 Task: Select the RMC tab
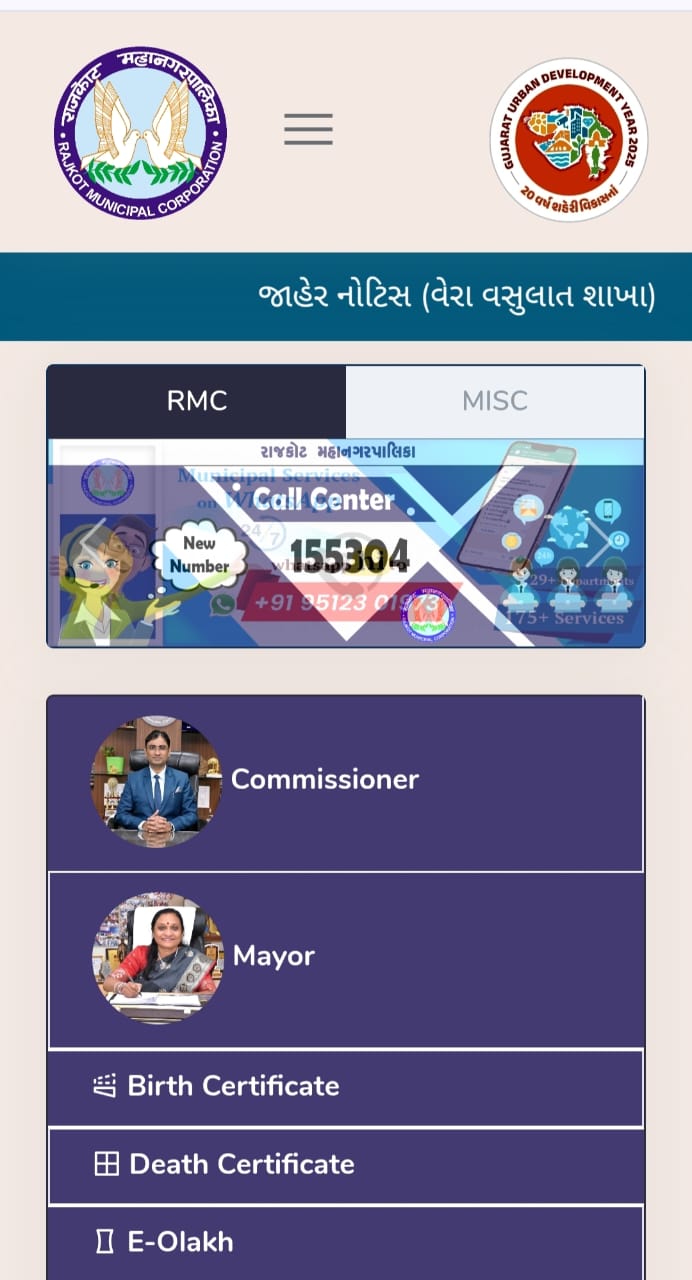click(197, 401)
